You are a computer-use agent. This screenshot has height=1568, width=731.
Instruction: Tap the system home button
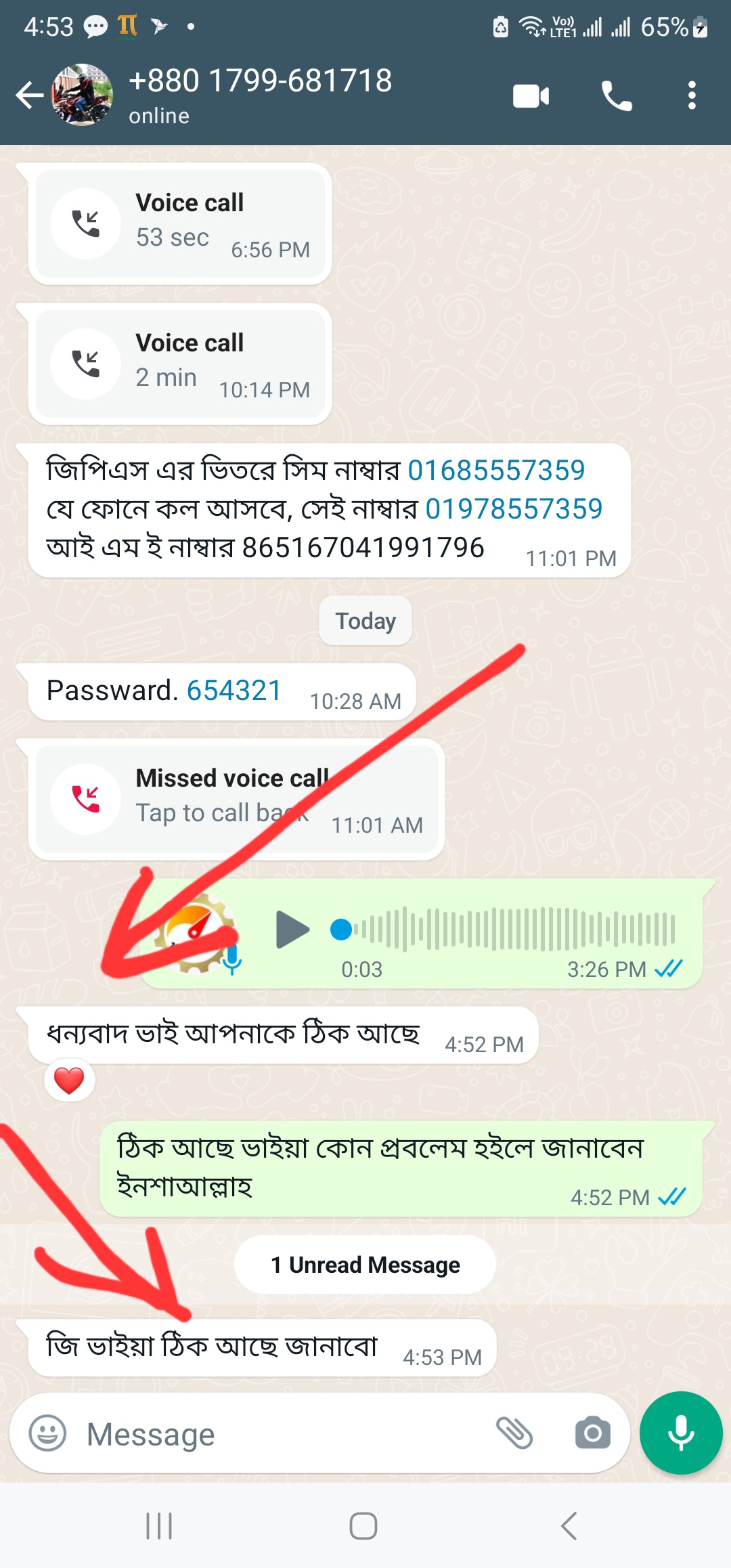click(363, 1526)
